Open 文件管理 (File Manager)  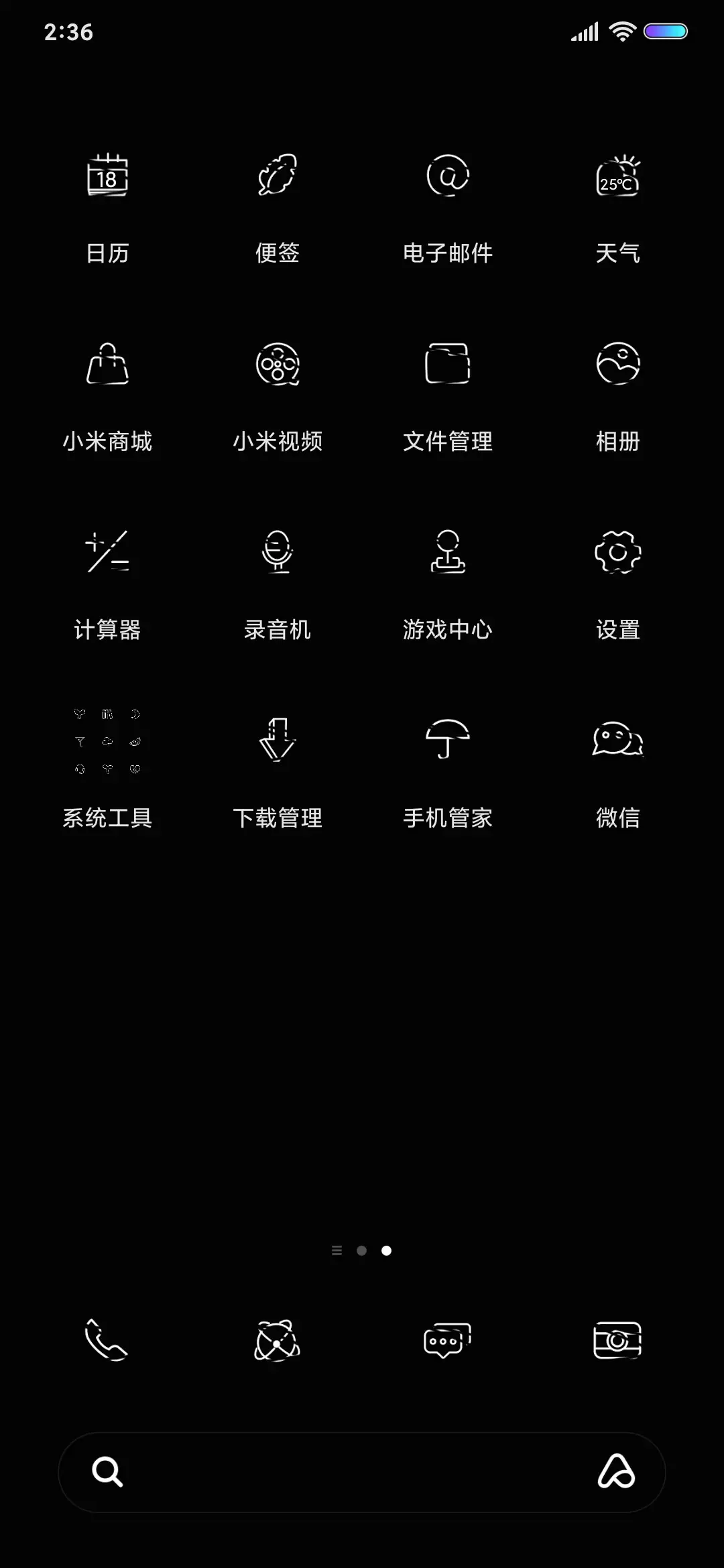pyautogui.click(x=448, y=365)
